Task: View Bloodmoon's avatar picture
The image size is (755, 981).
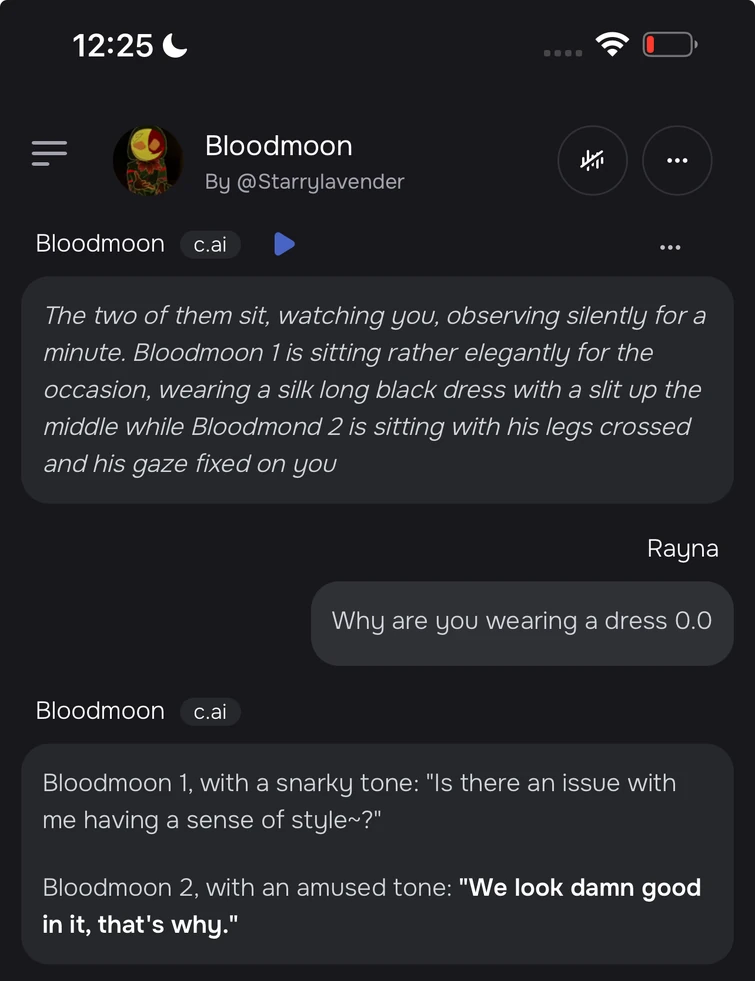Action: 148,160
